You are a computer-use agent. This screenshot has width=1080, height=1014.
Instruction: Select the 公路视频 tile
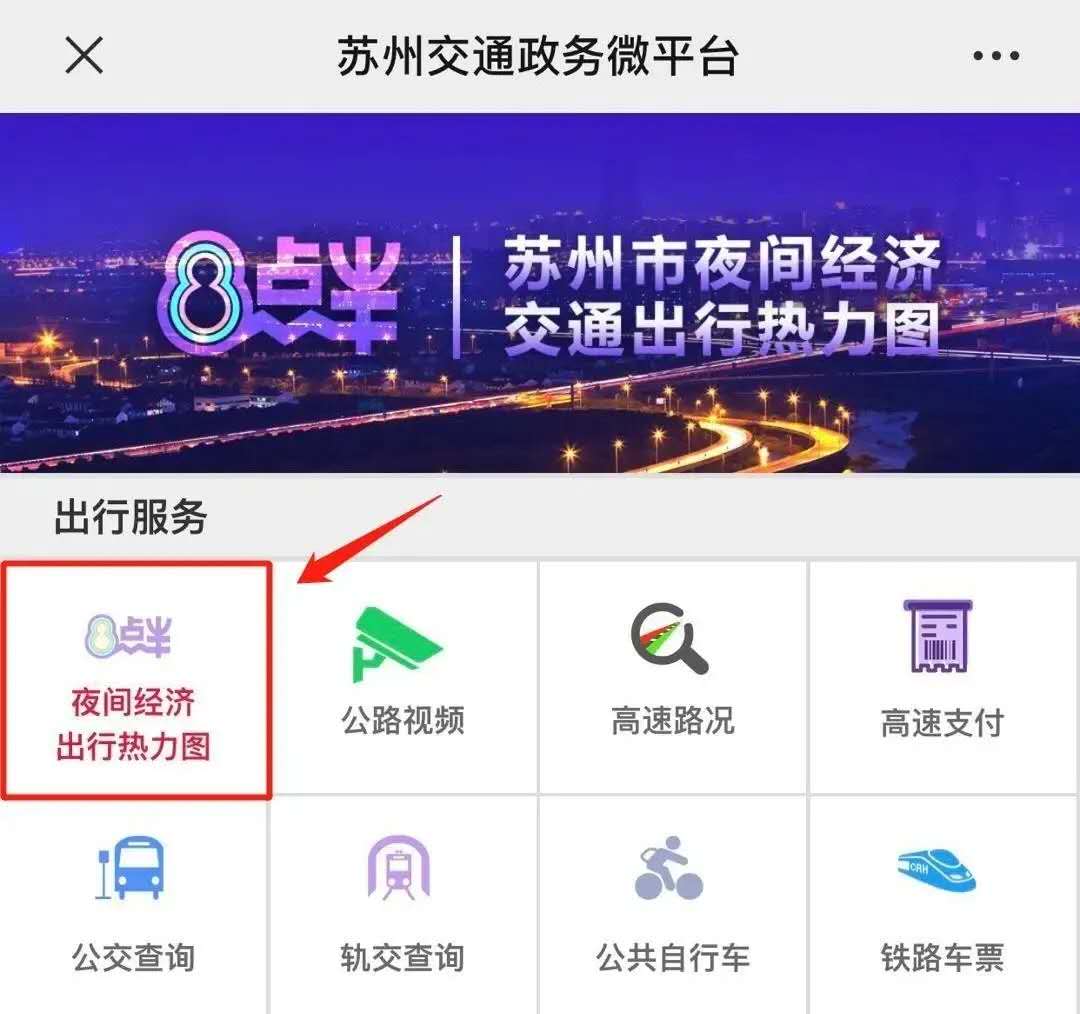pos(403,677)
